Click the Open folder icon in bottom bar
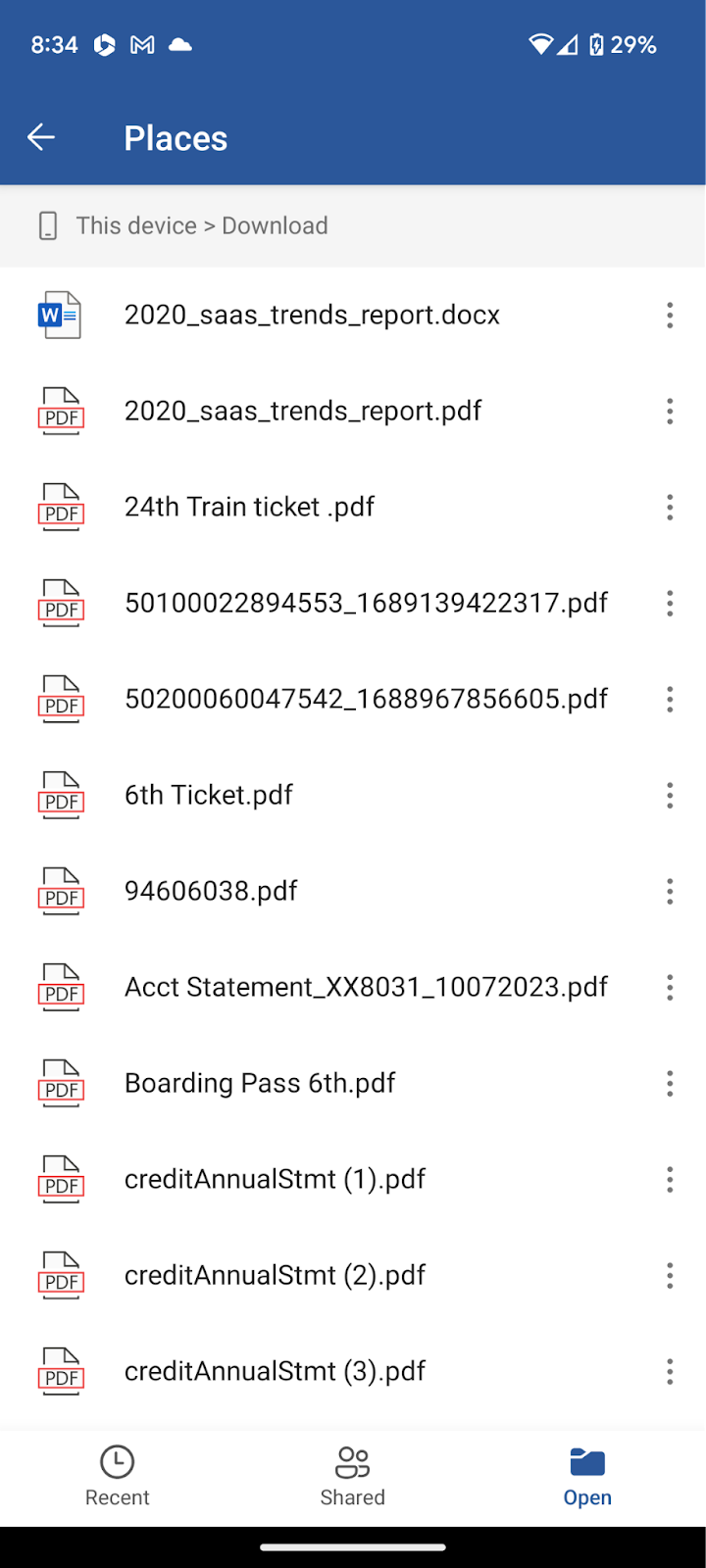This screenshot has width=706, height=1568. click(587, 1462)
